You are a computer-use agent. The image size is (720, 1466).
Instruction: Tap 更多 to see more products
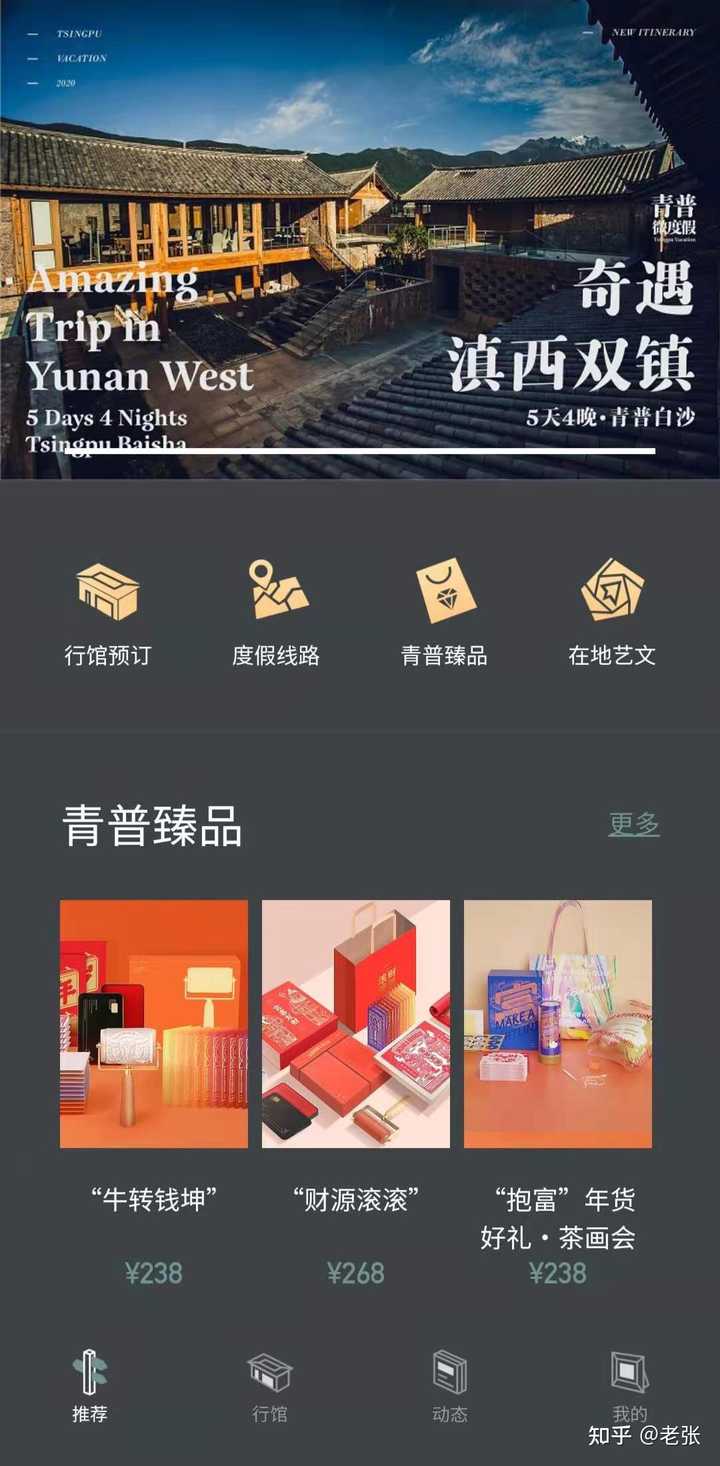(634, 824)
